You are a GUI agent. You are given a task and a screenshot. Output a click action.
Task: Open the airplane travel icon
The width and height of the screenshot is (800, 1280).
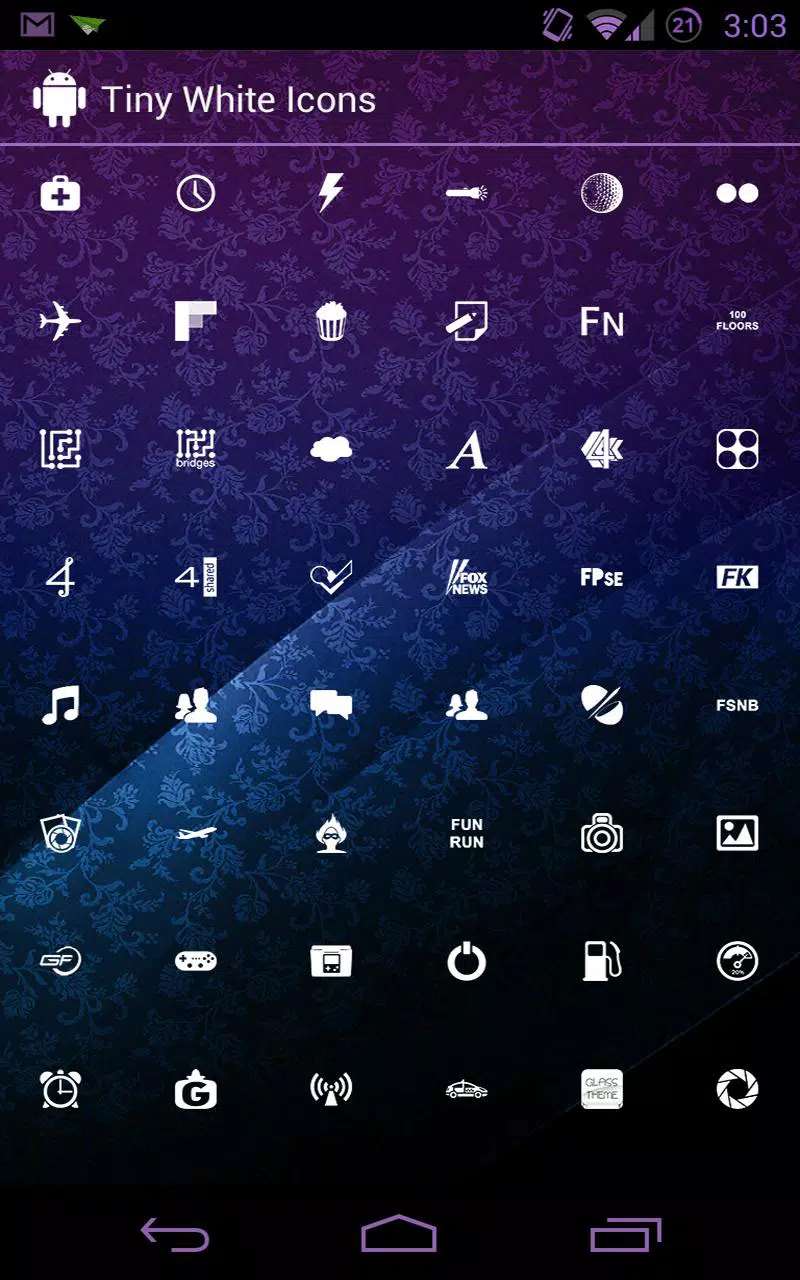pyautogui.click(x=61, y=321)
